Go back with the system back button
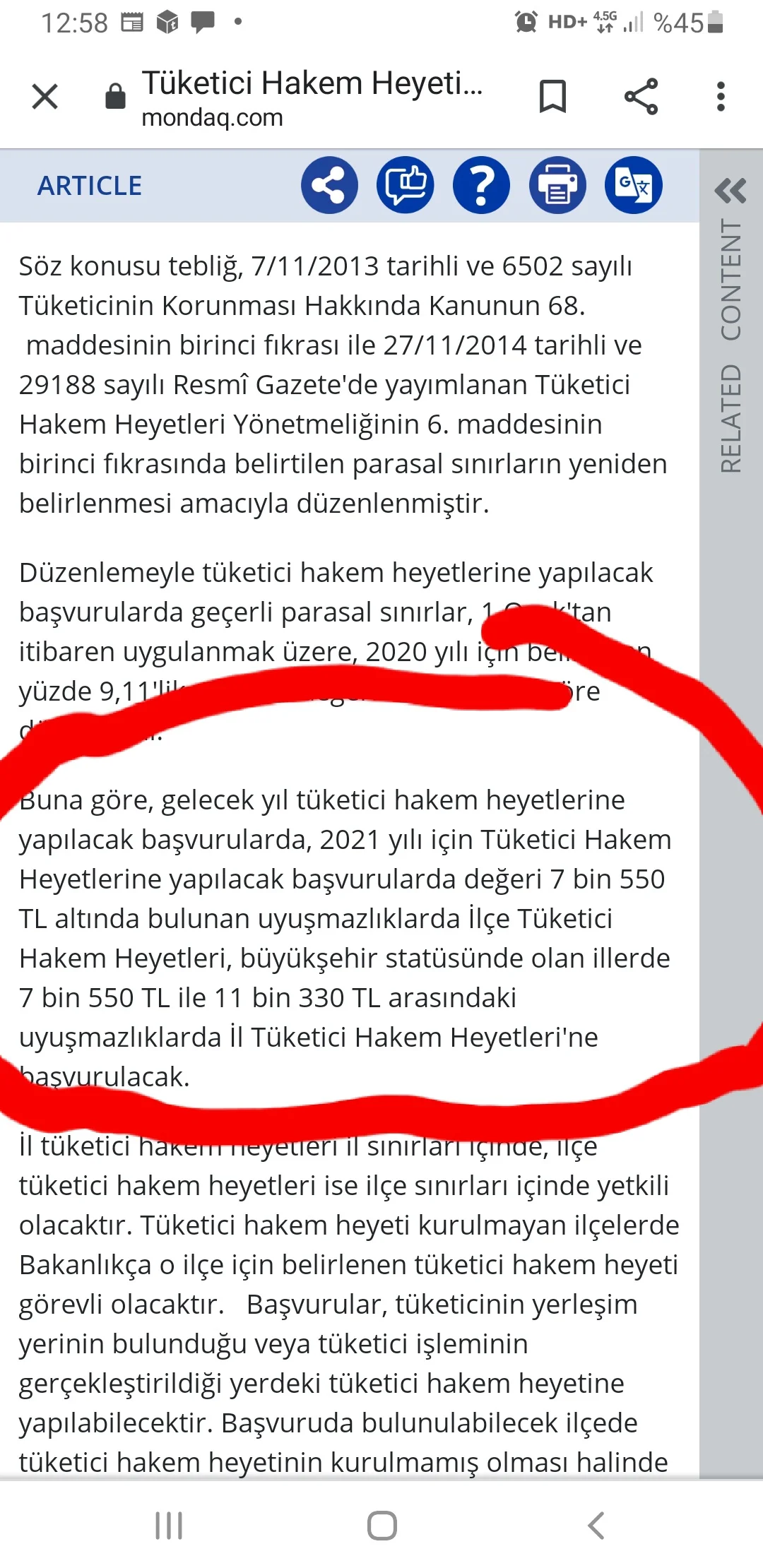This screenshot has height=1568, width=763. [x=596, y=1526]
